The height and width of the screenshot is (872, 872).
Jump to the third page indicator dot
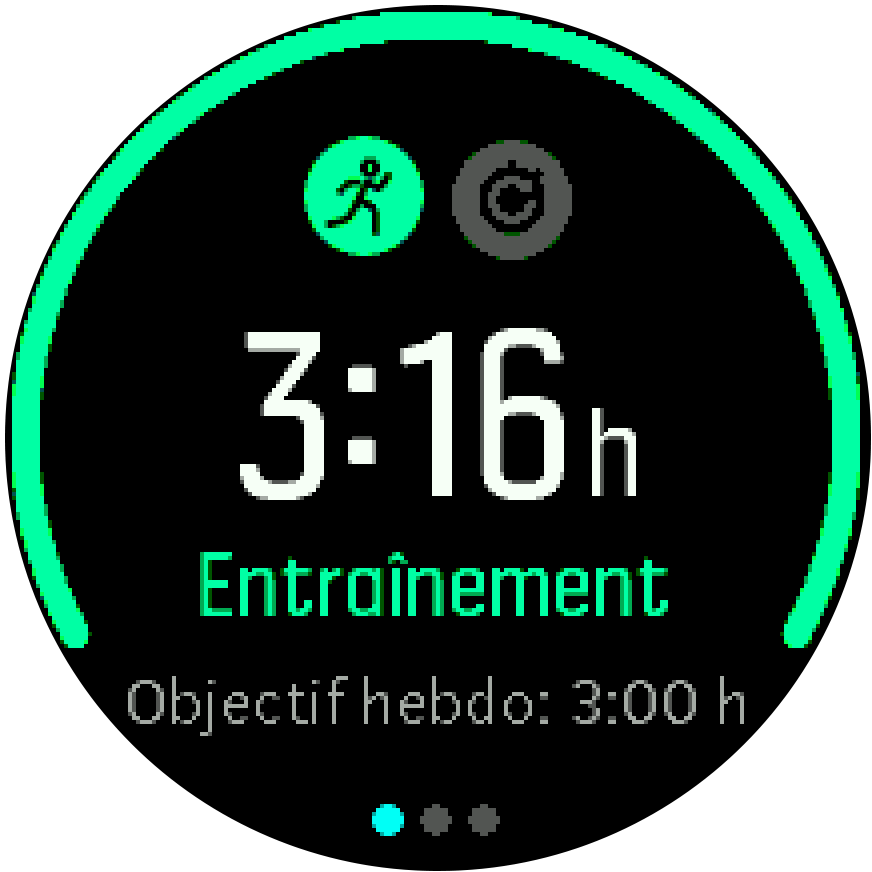tap(484, 821)
